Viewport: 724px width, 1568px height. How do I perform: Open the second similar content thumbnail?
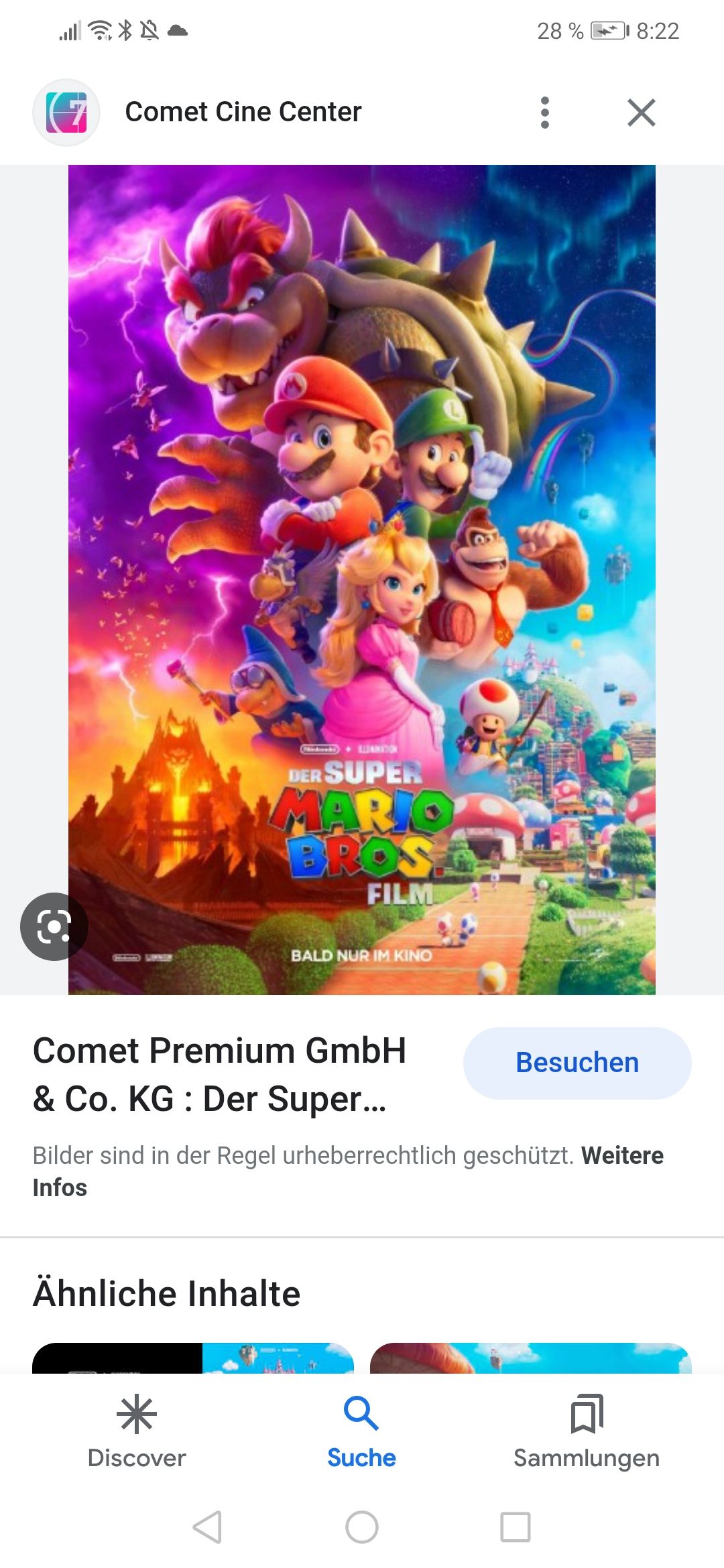pos(530,1358)
